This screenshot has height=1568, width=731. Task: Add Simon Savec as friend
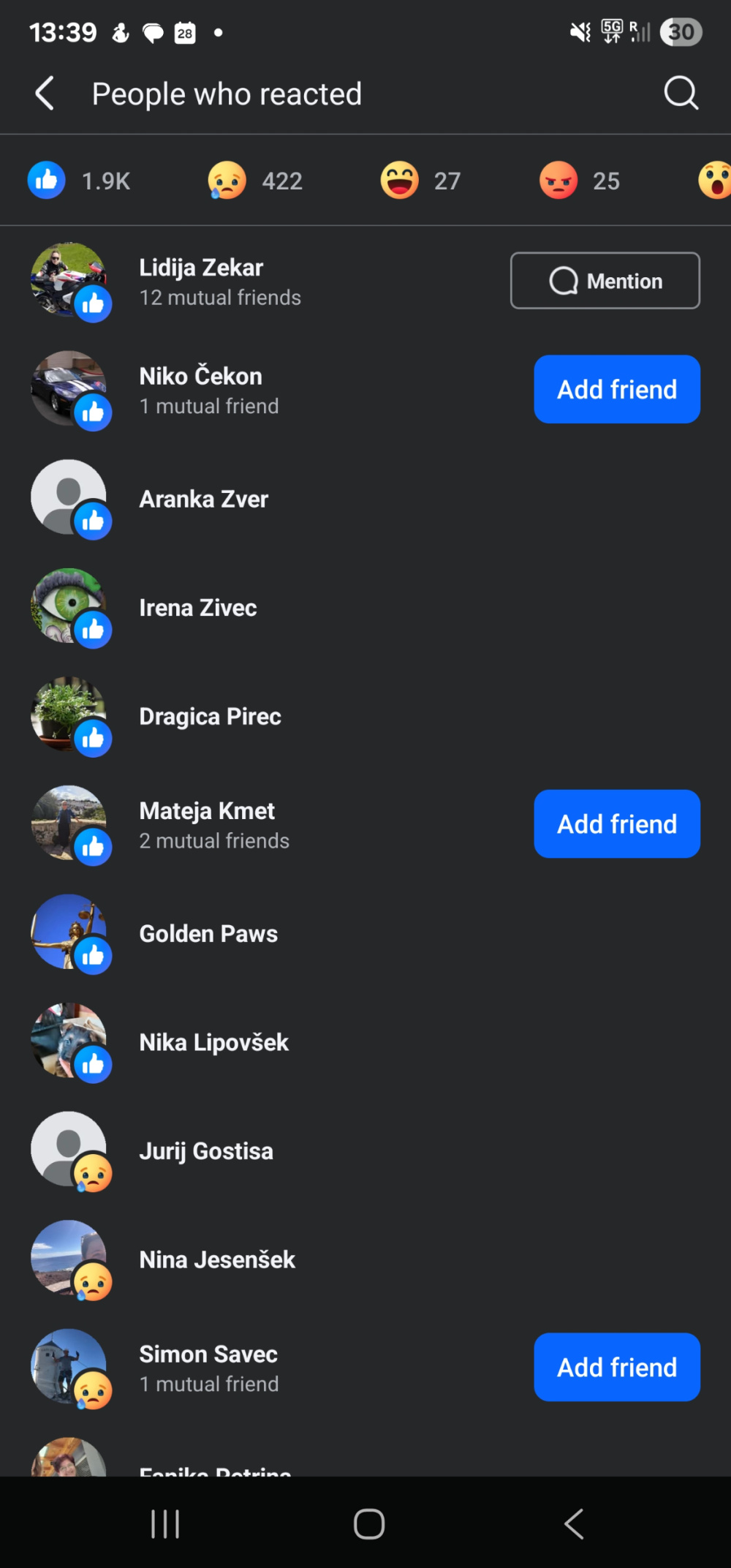click(x=616, y=1367)
